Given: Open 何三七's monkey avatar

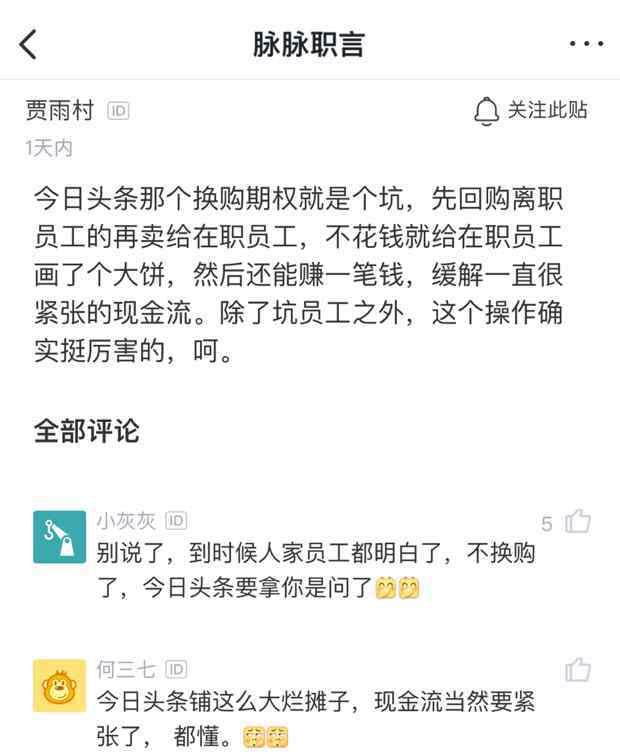Looking at the screenshot, I should pos(59,685).
